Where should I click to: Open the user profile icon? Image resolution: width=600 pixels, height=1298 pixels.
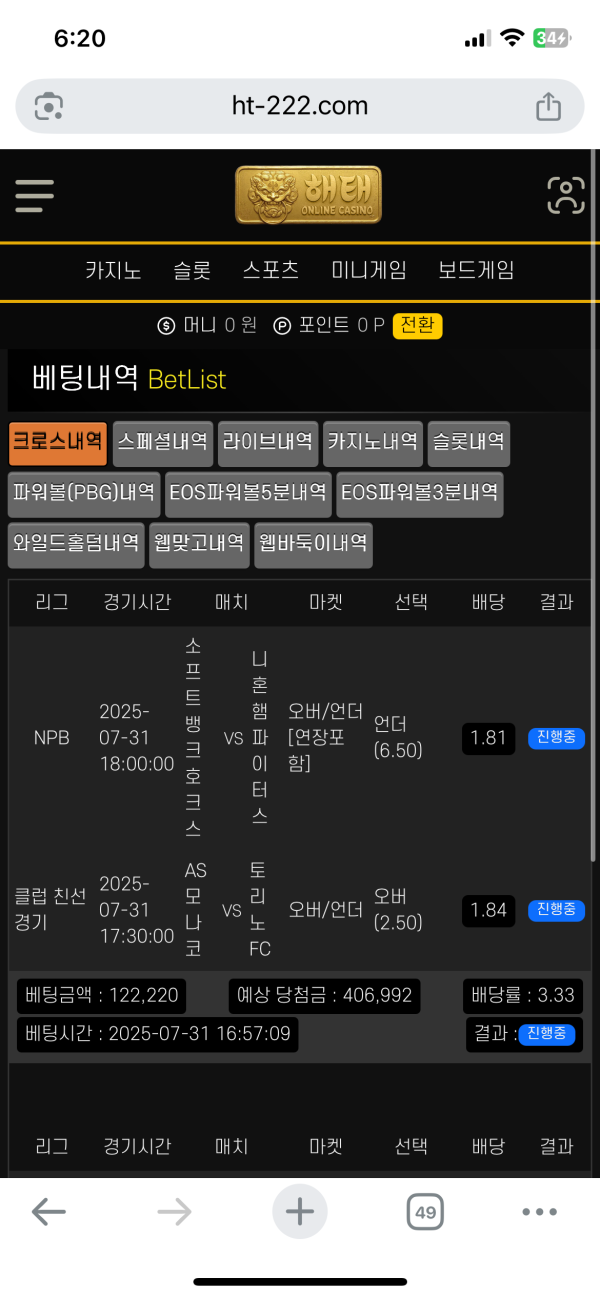point(565,196)
